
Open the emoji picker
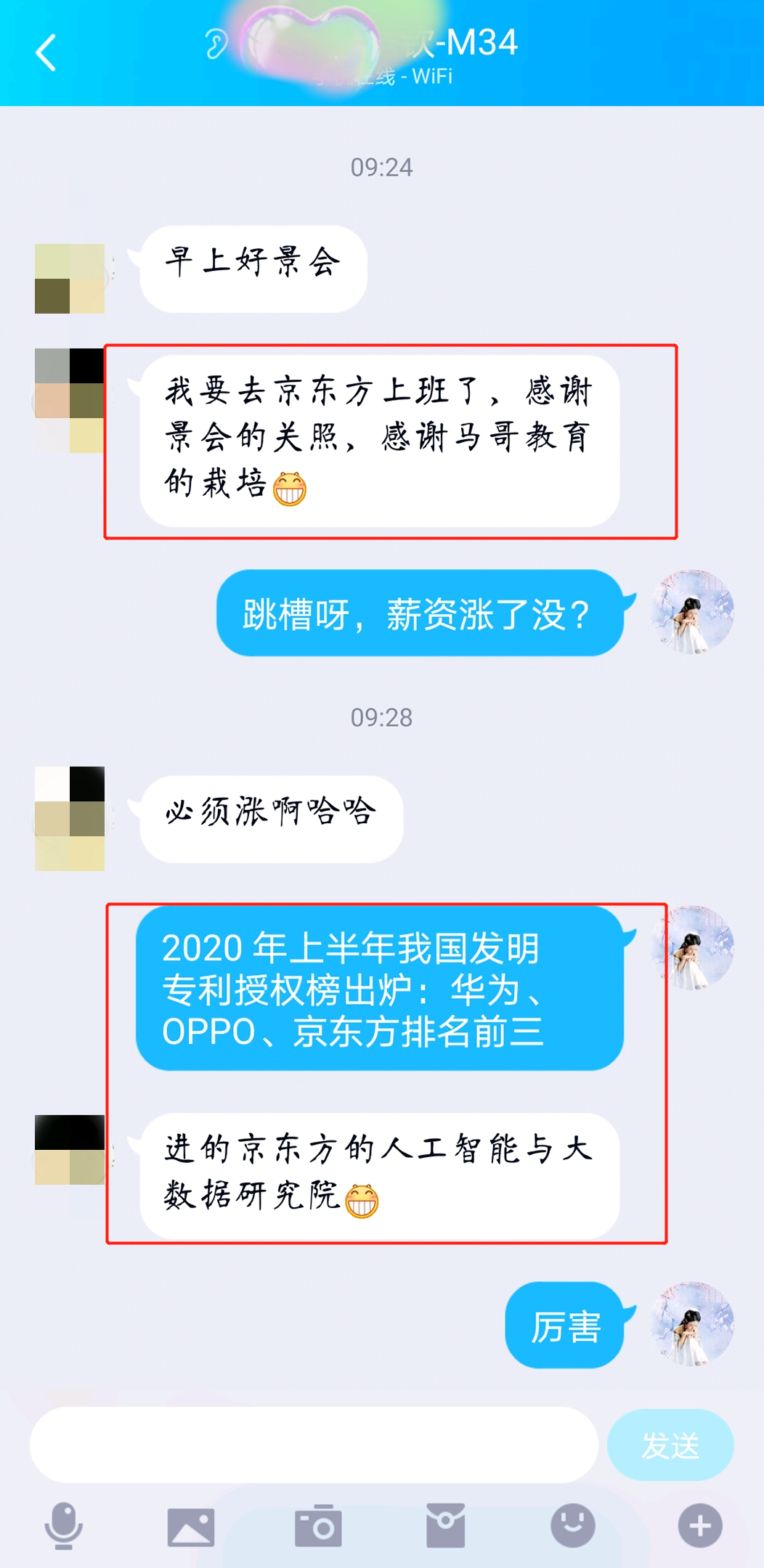pyautogui.click(x=572, y=1525)
